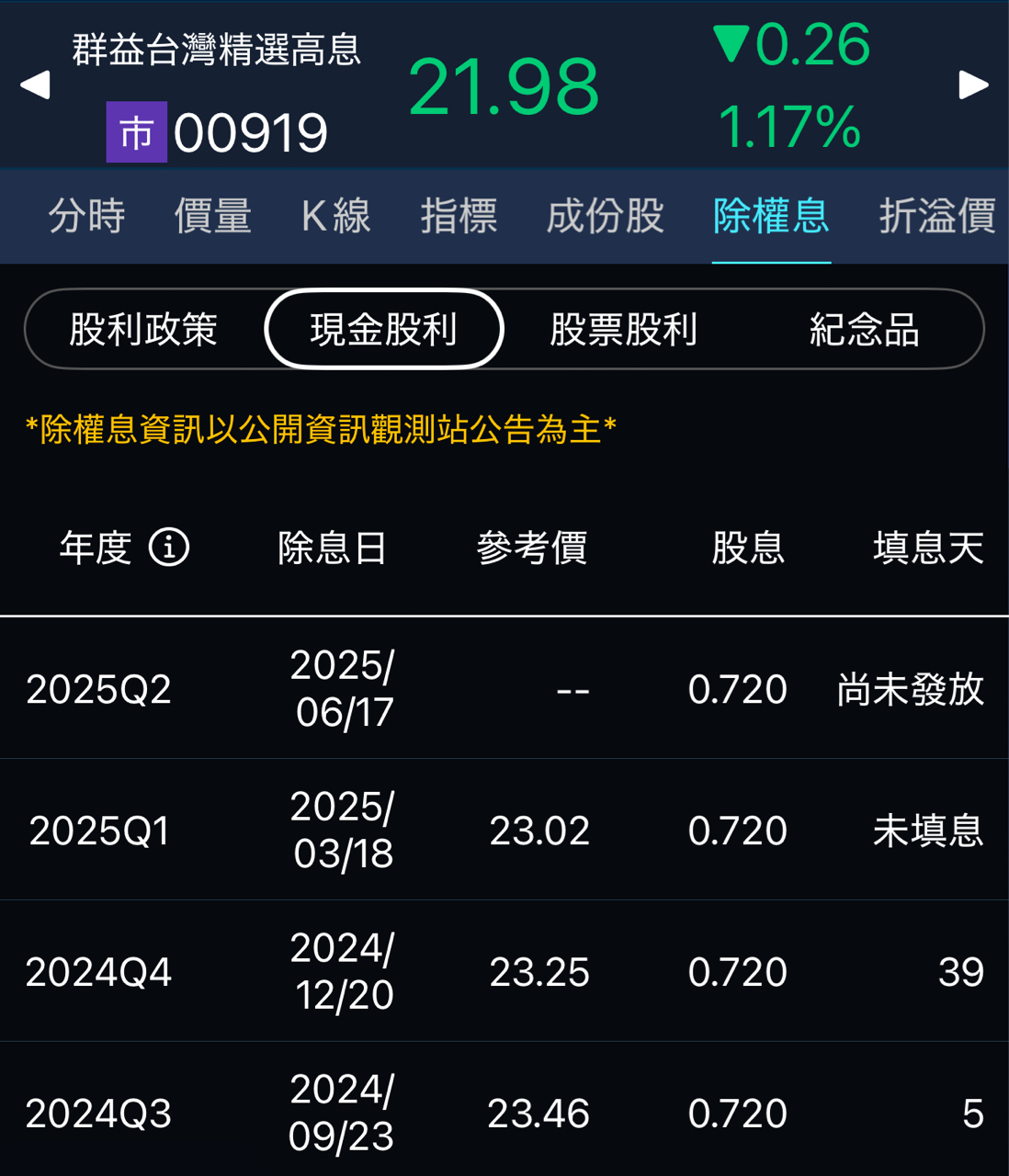
Task: Go to the previous stock with left arrow
Action: click(36, 85)
